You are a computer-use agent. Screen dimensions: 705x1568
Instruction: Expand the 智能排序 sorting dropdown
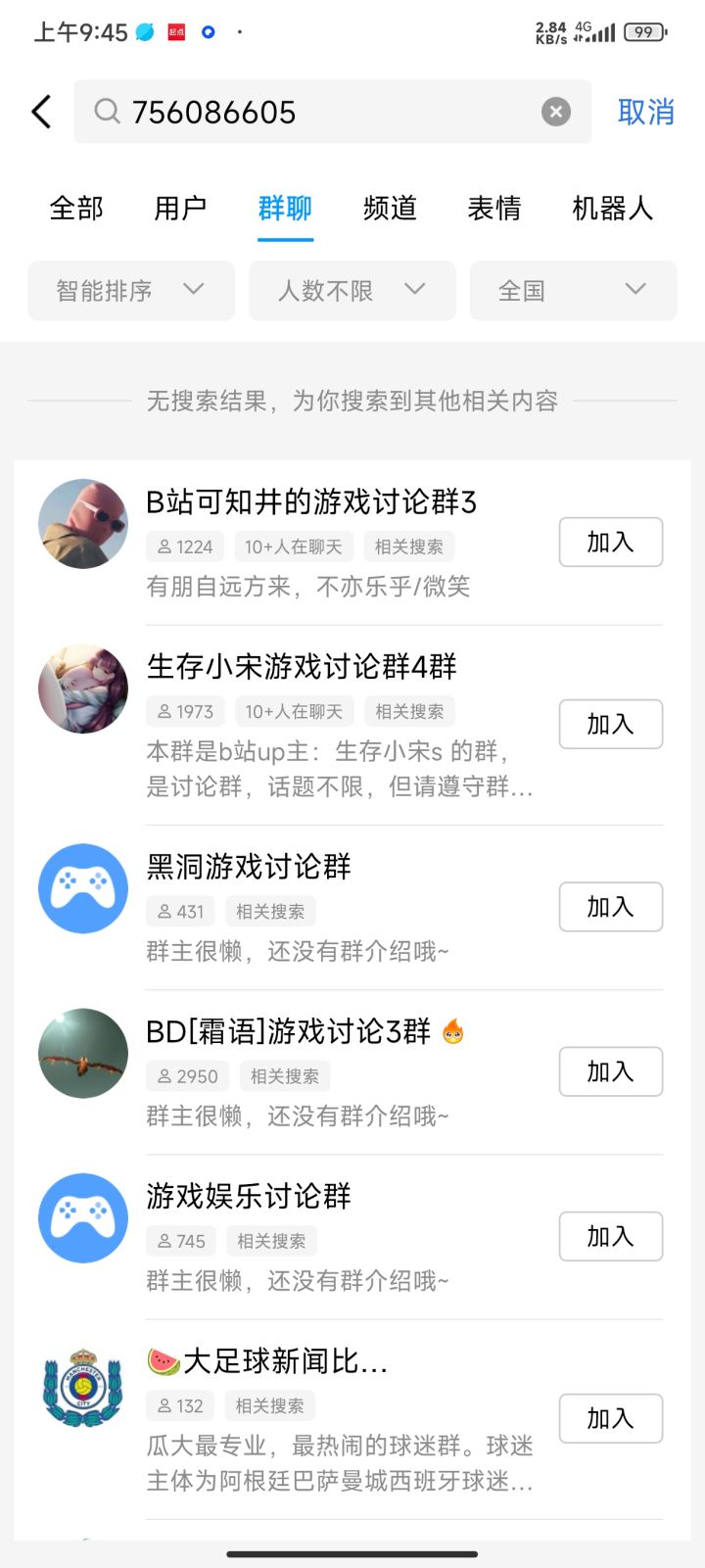coord(131,290)
